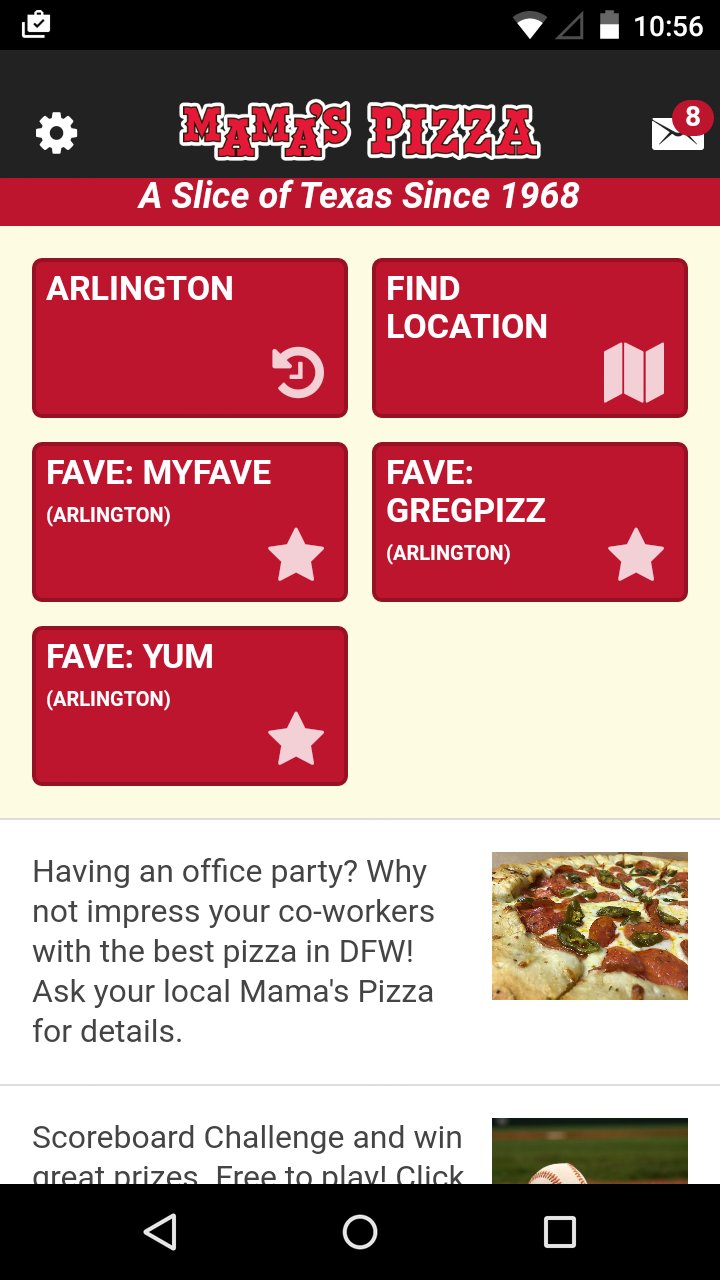This screenshot has width=720, height=1280.
Task: Return to the device home screen
Action: [x=360, y=1232]
